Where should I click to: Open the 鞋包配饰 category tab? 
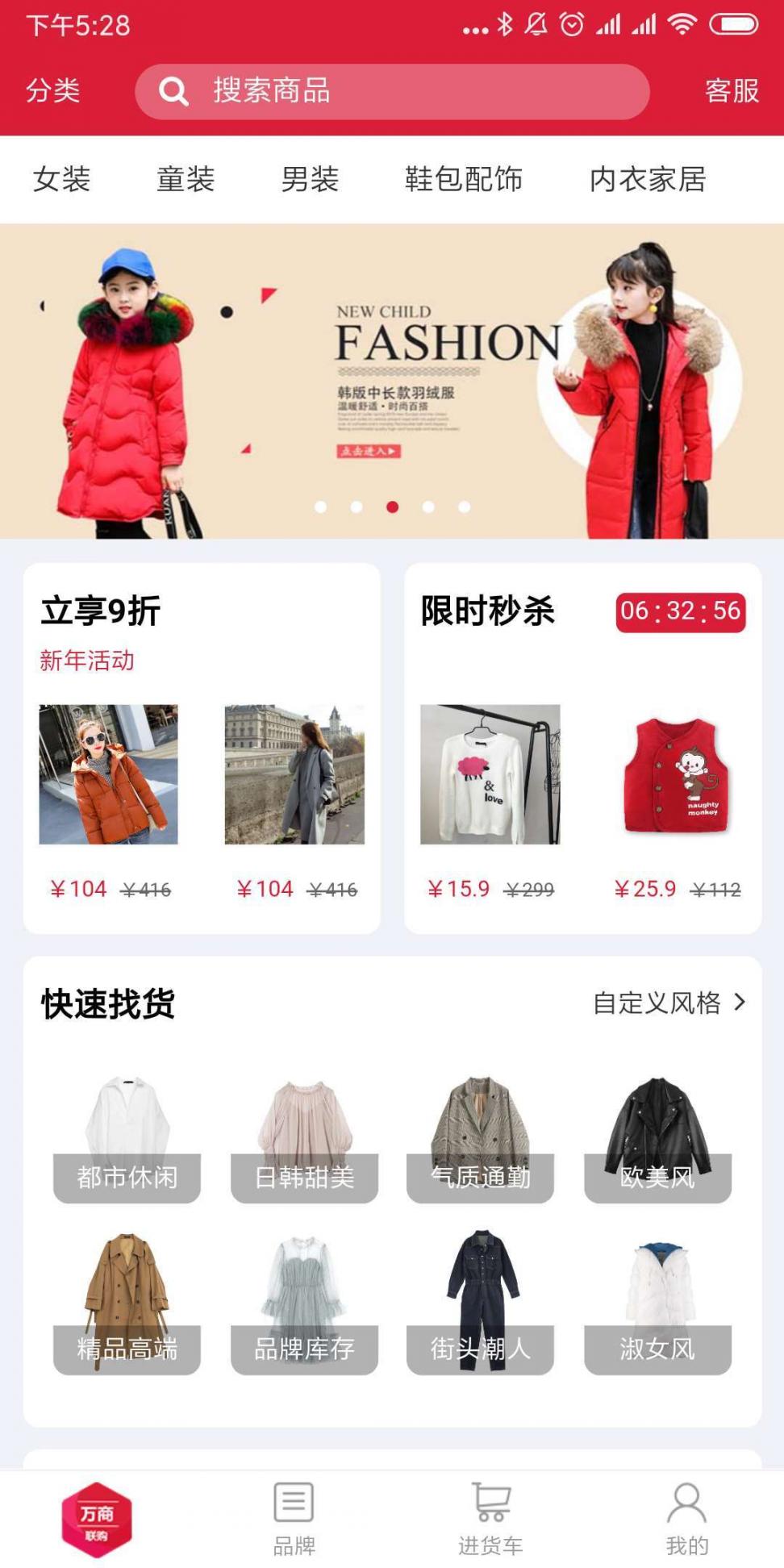tap(463, 179)
